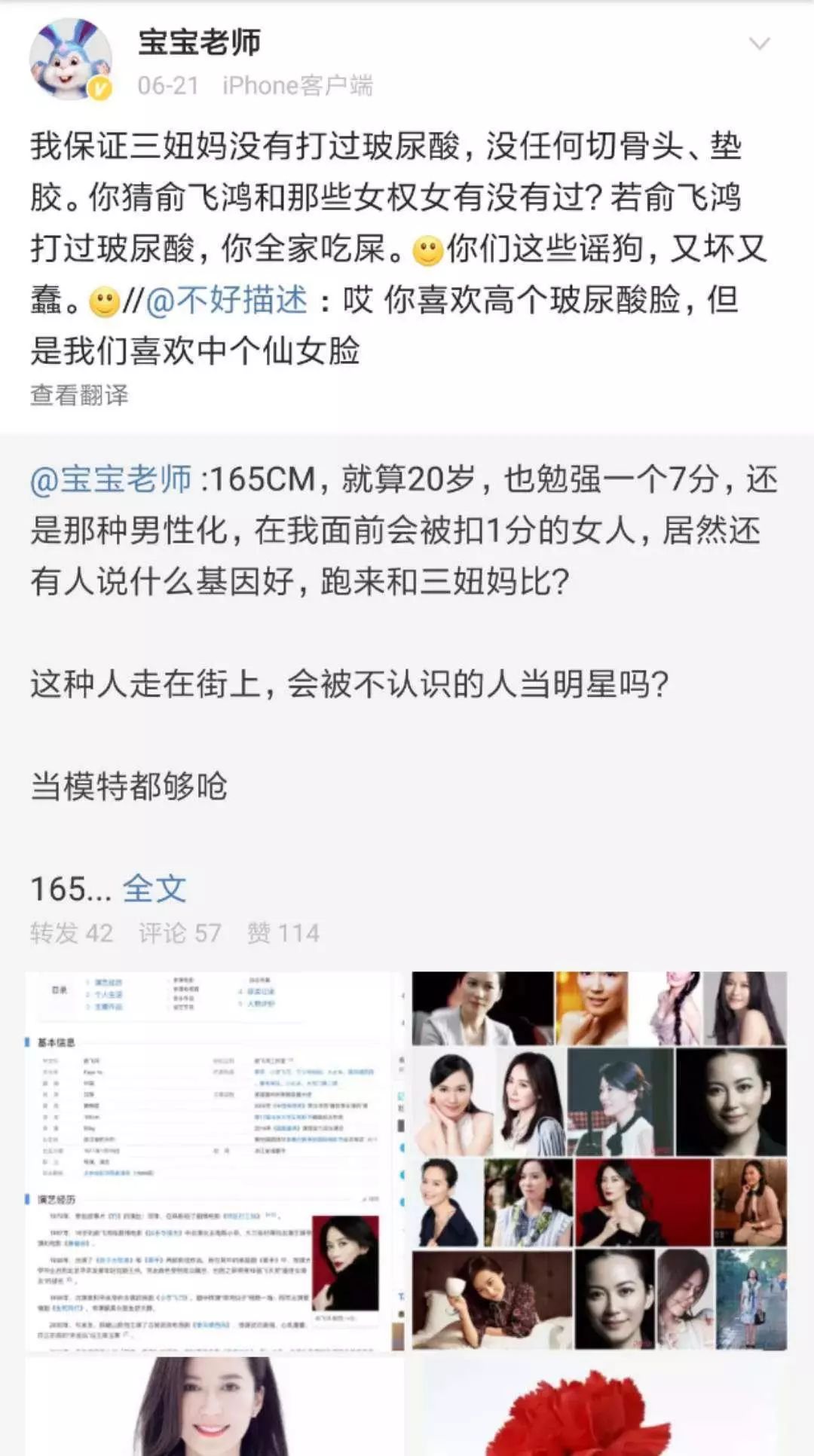Open @不好描述 mention link

tap(226, 300)
